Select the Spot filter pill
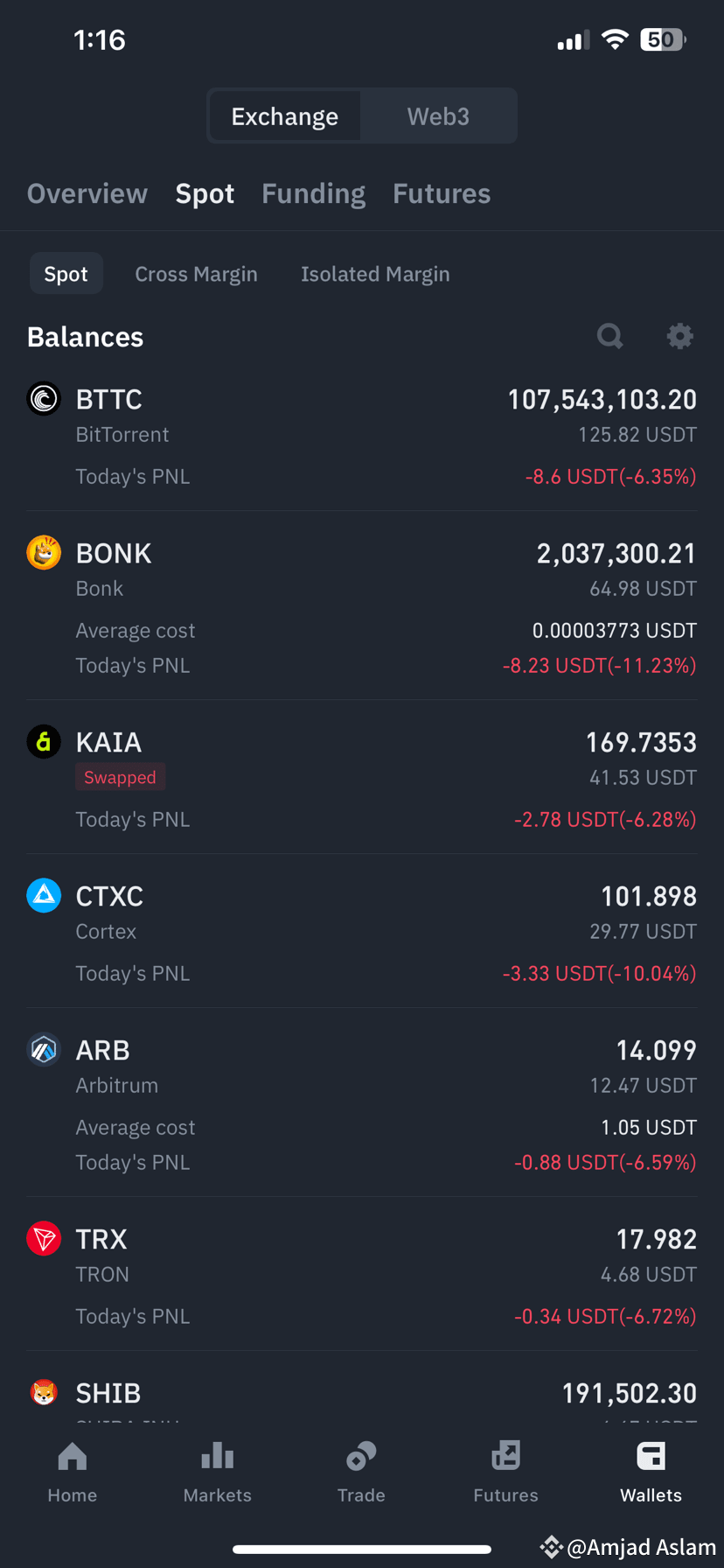The height and width of the screenshot is (1568, 724). pyautogui.click(x=66, y=273)
